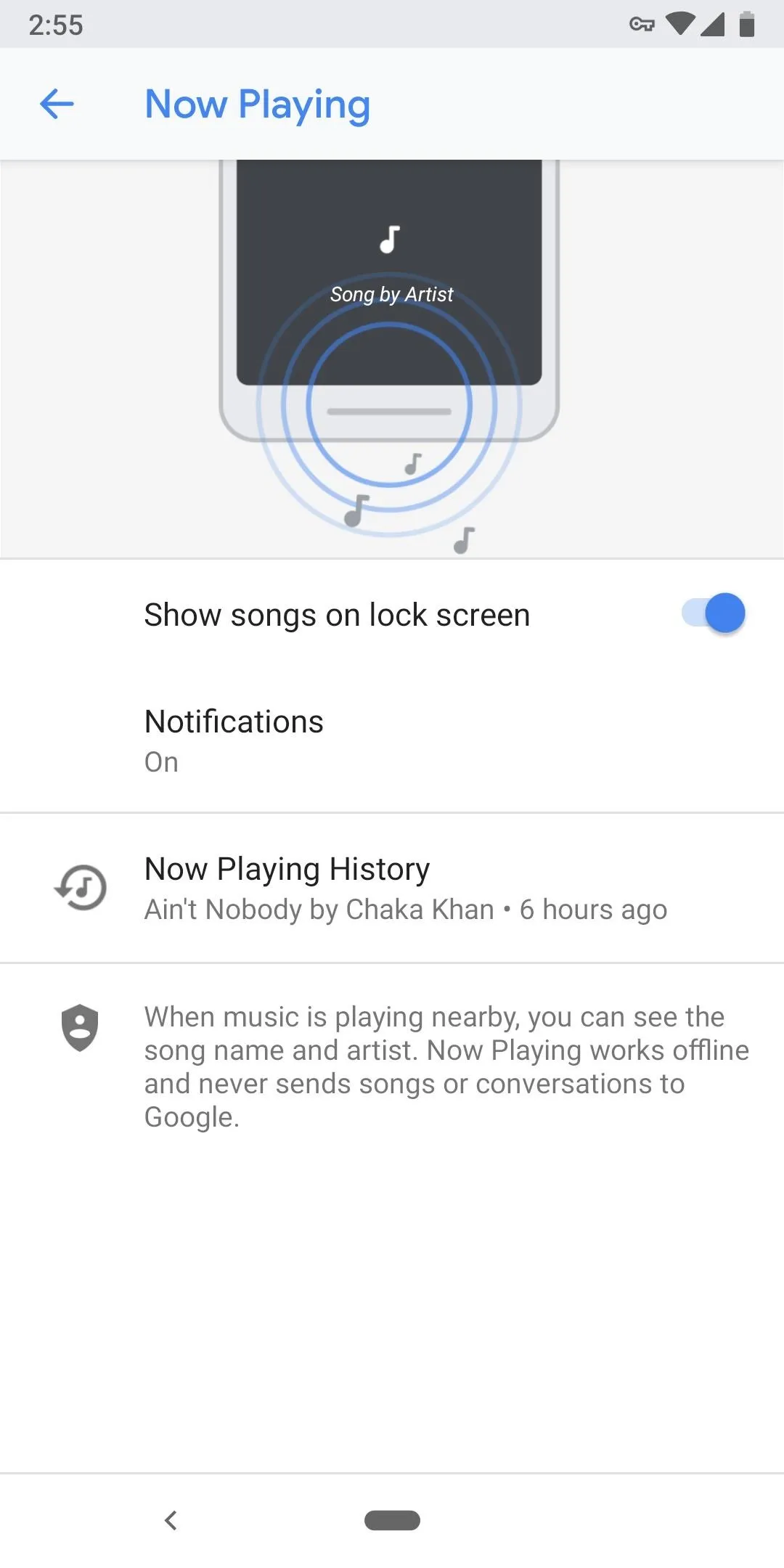Go back using the app bar arrow
Screen dimensions: 784x1568
(57, 104)
